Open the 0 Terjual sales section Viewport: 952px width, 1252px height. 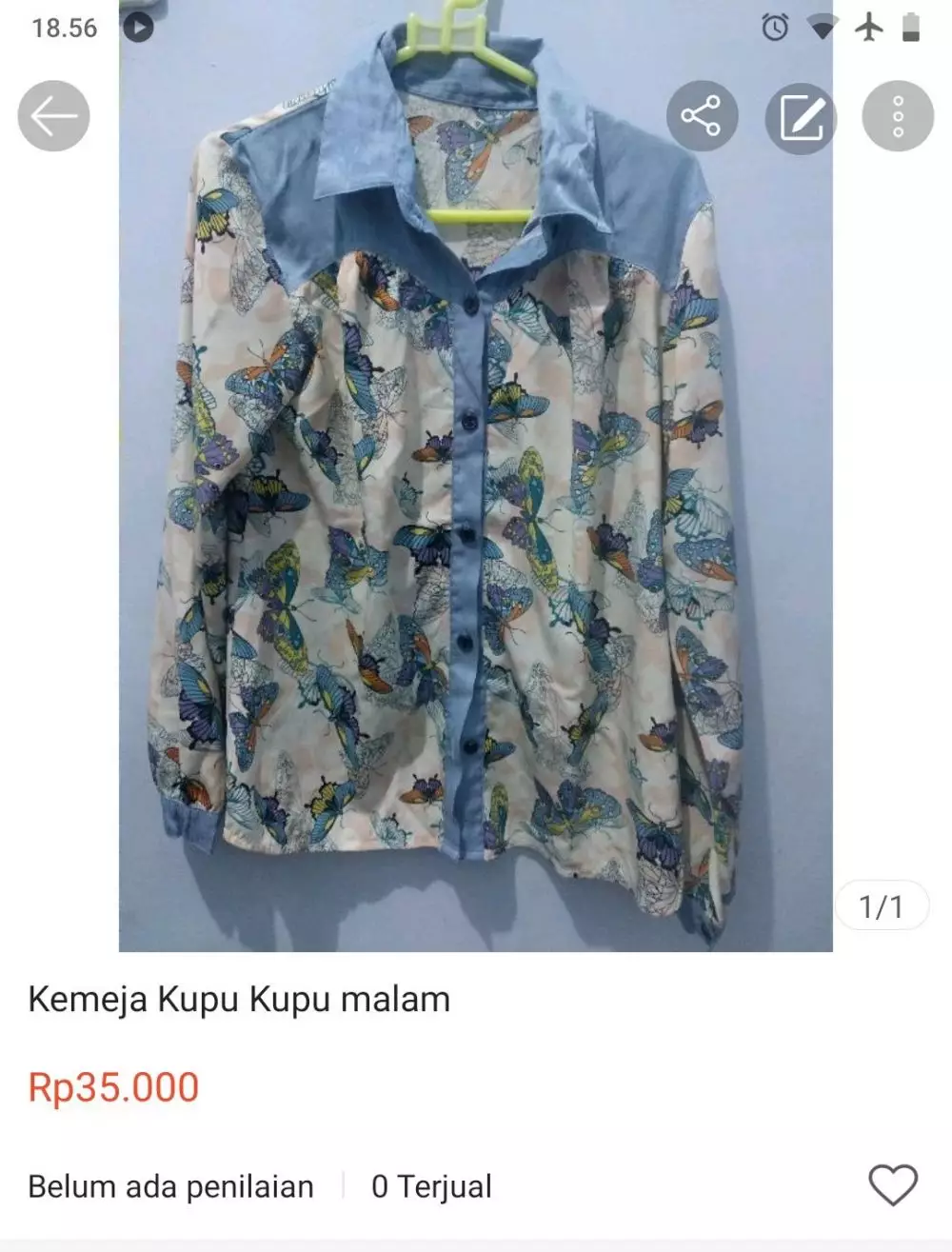(x=429, y=1186)
